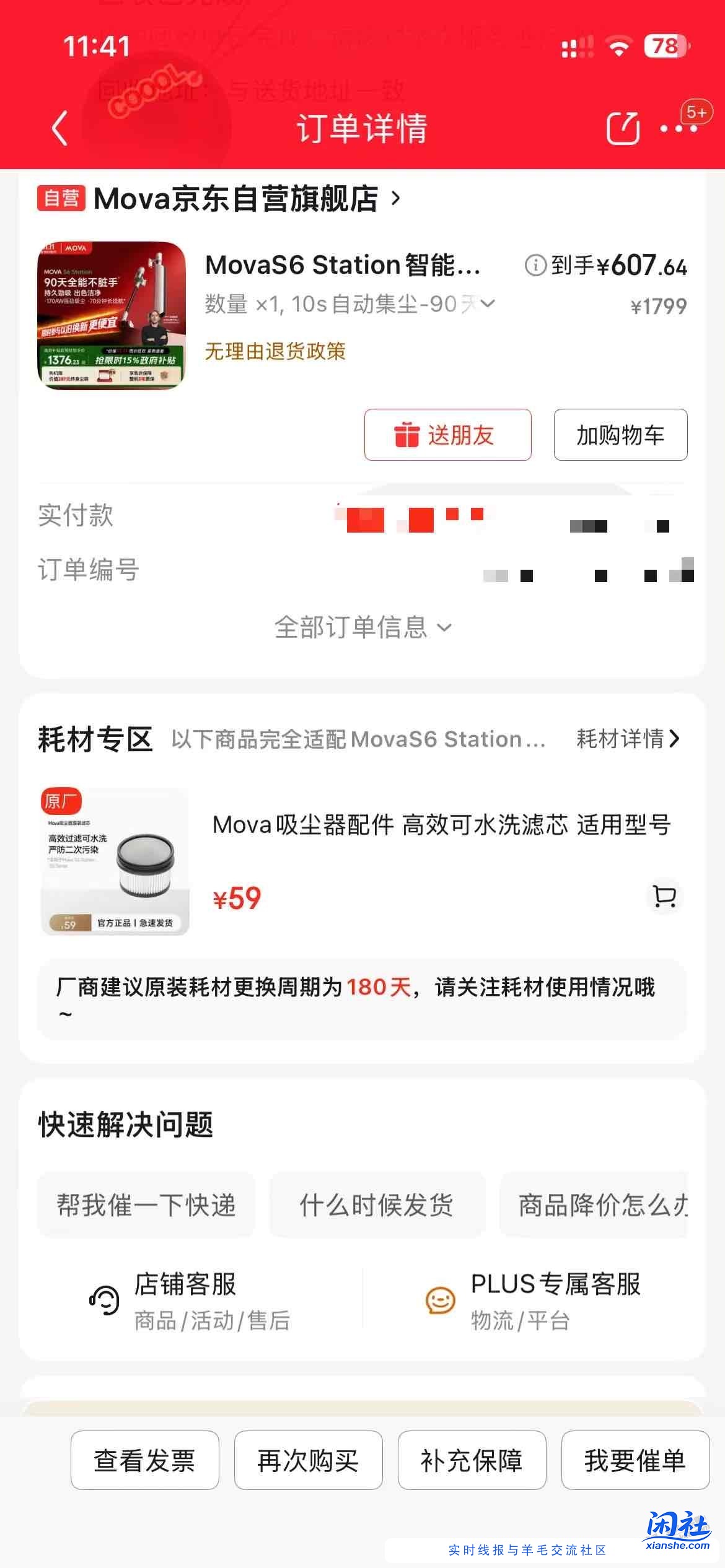Click the 加购物车 button
The image size is (725, 1568).
pos(620,435)
